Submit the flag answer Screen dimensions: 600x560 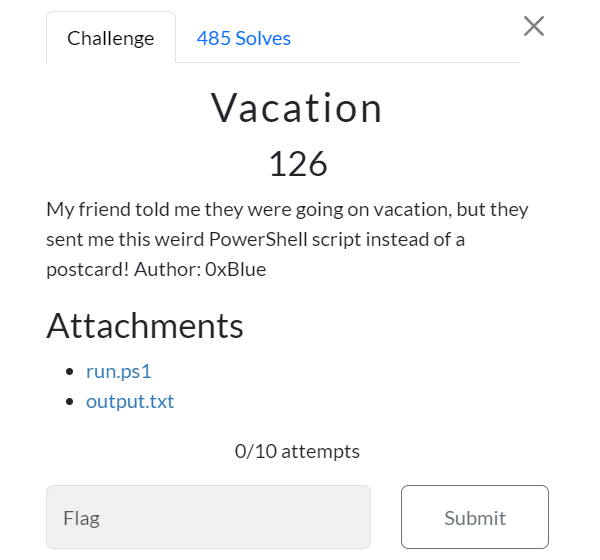[474, 517]
